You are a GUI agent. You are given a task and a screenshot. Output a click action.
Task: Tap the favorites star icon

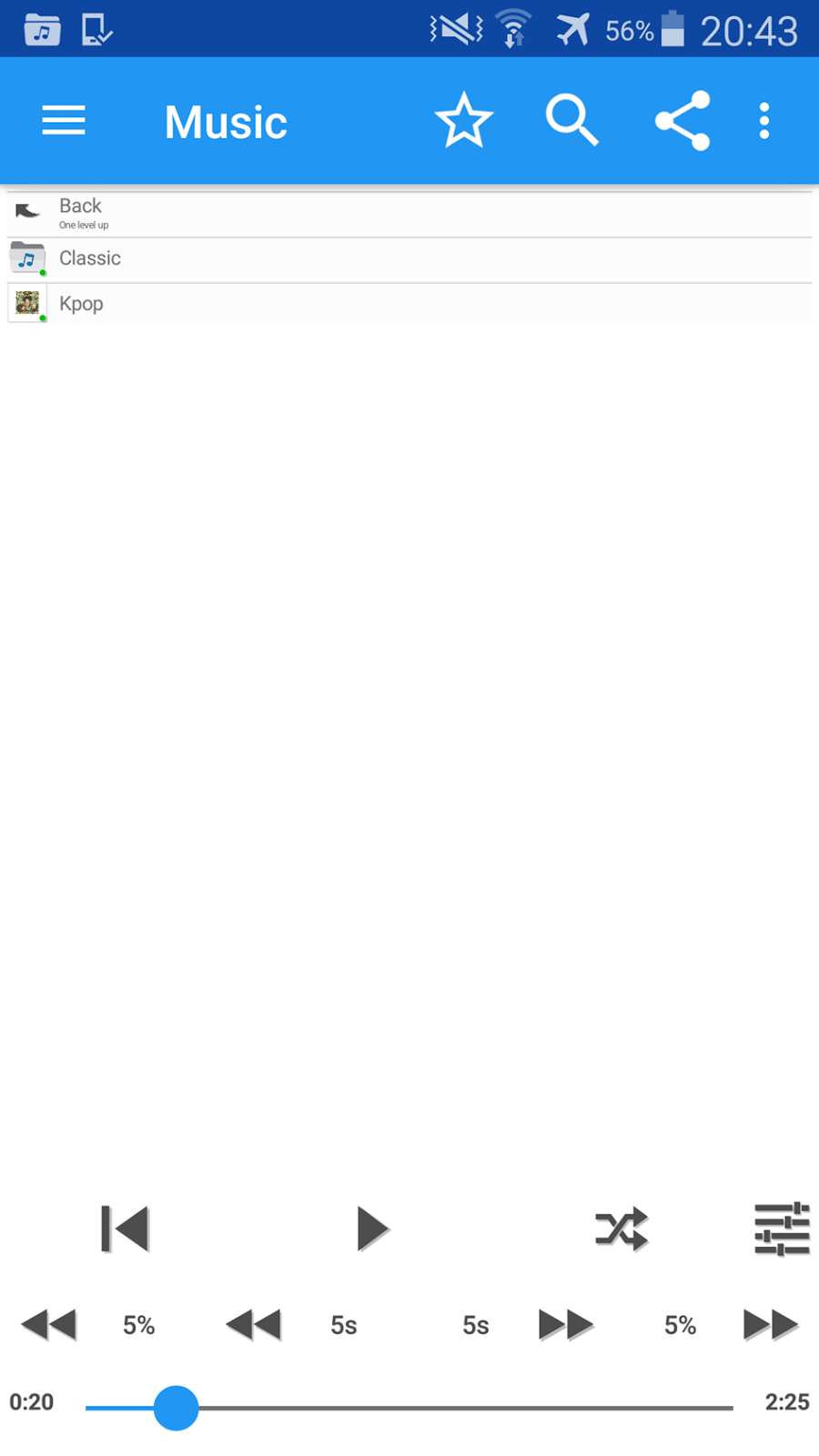pyautogui.click(x=463, y=120)
